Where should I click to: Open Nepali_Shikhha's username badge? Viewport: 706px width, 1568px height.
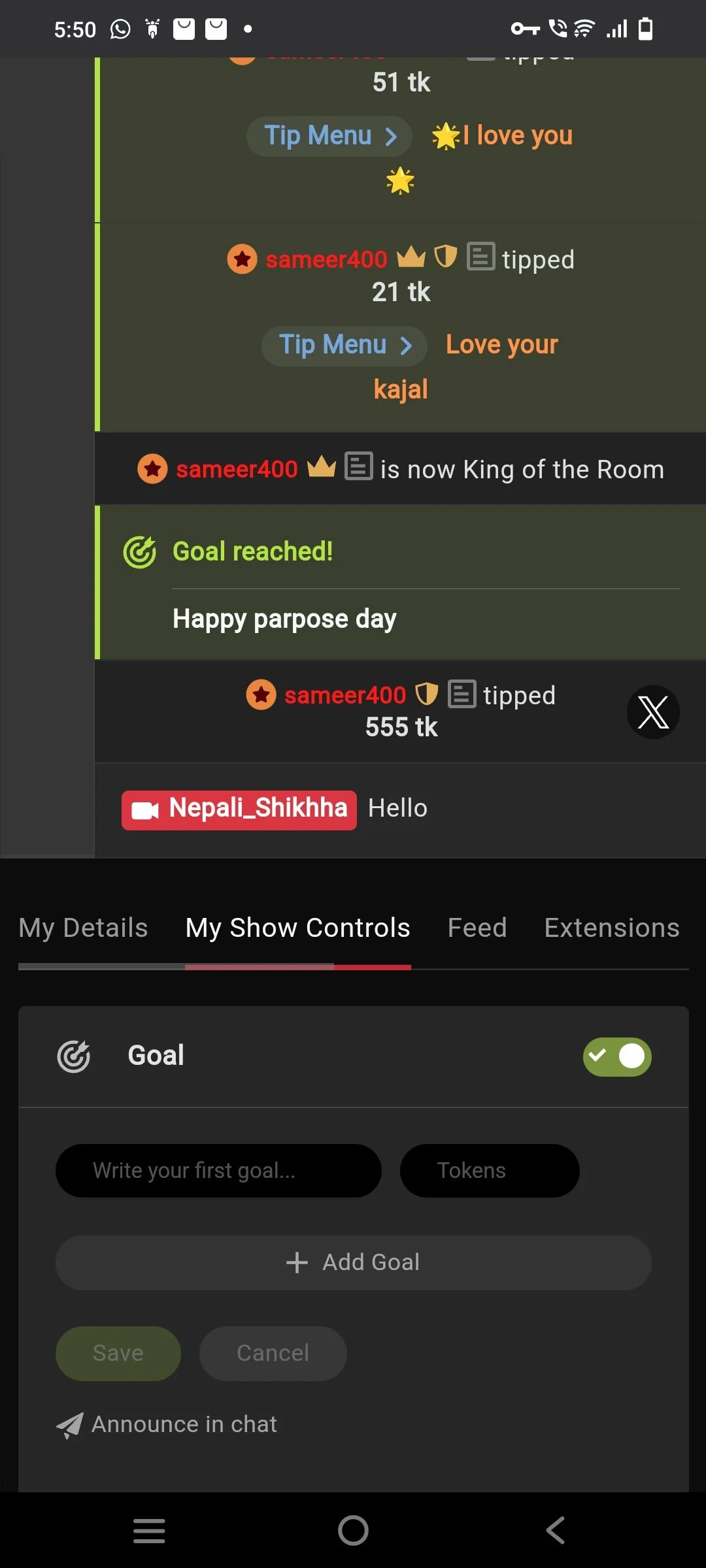point(239,809)
